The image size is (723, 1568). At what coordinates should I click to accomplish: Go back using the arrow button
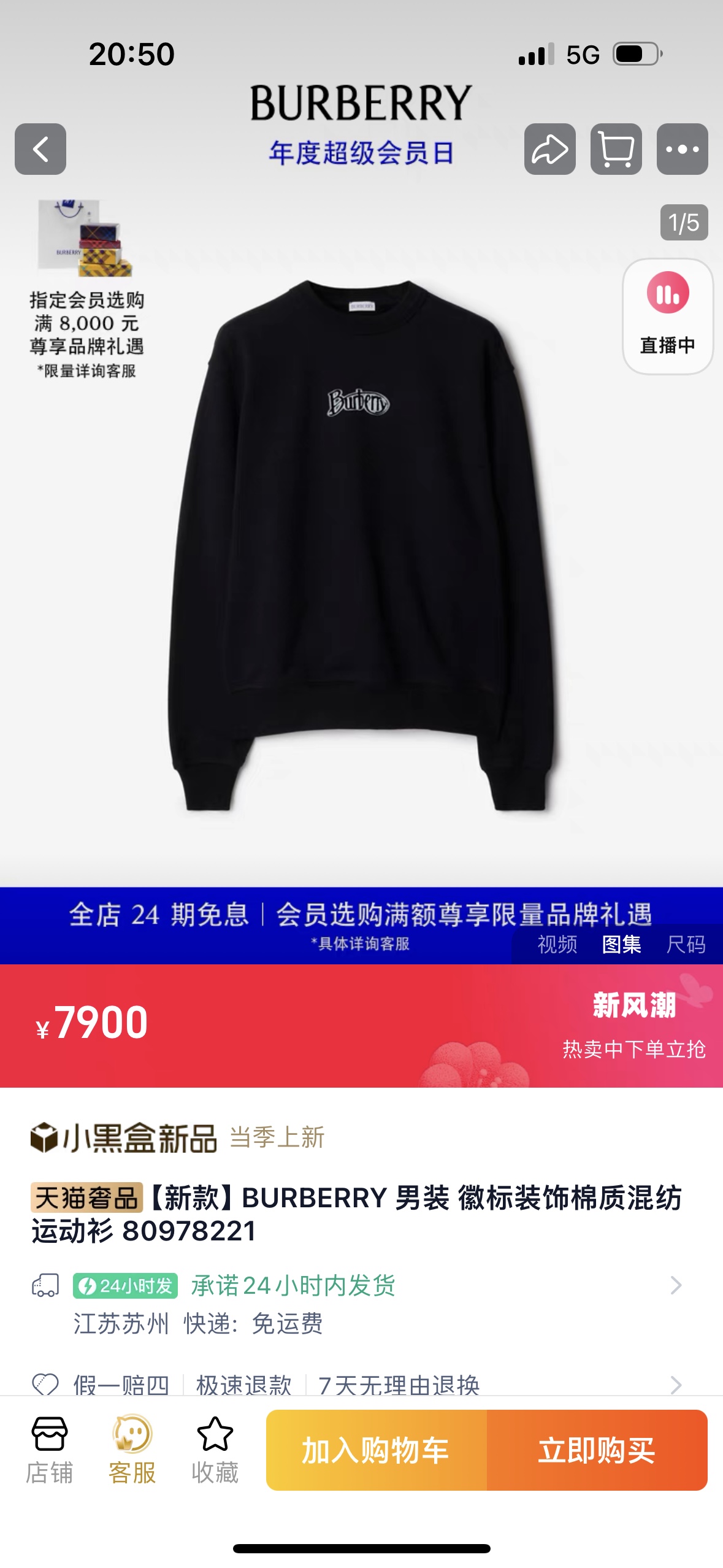[40, 149]
